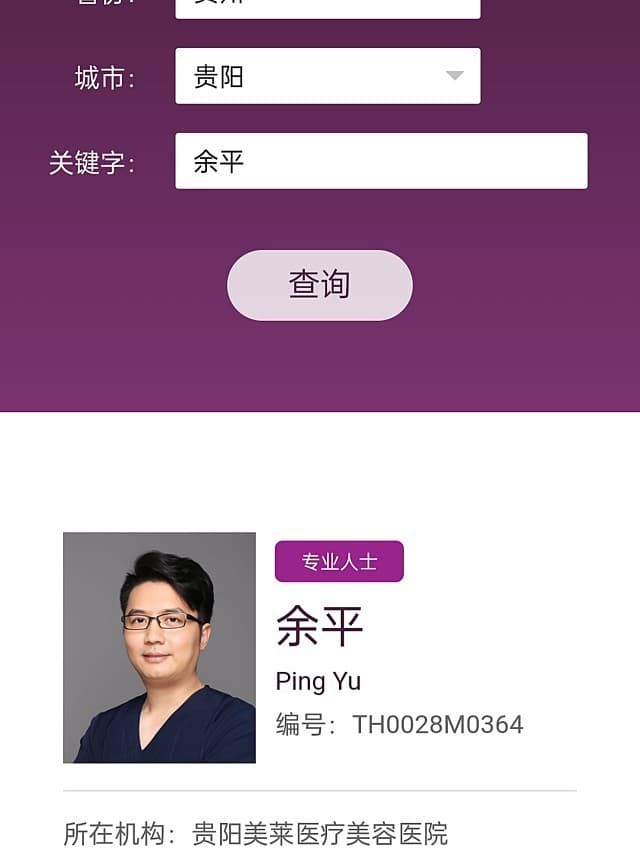Tap the 查询 search button

point(319,285)
